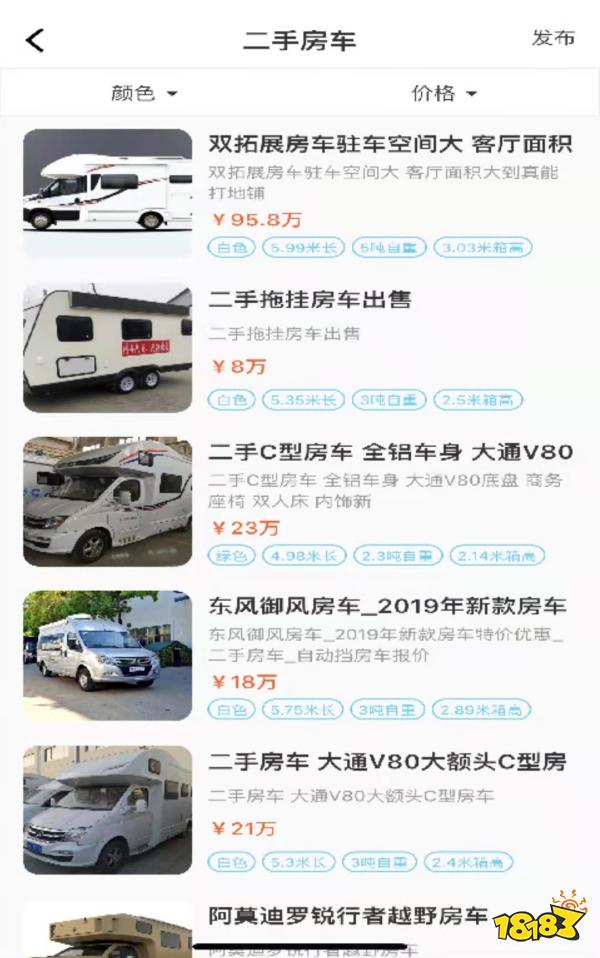Tap 发布 to post a listing
600x958 pixels.
pyautogui.click(x=553, y=39)
